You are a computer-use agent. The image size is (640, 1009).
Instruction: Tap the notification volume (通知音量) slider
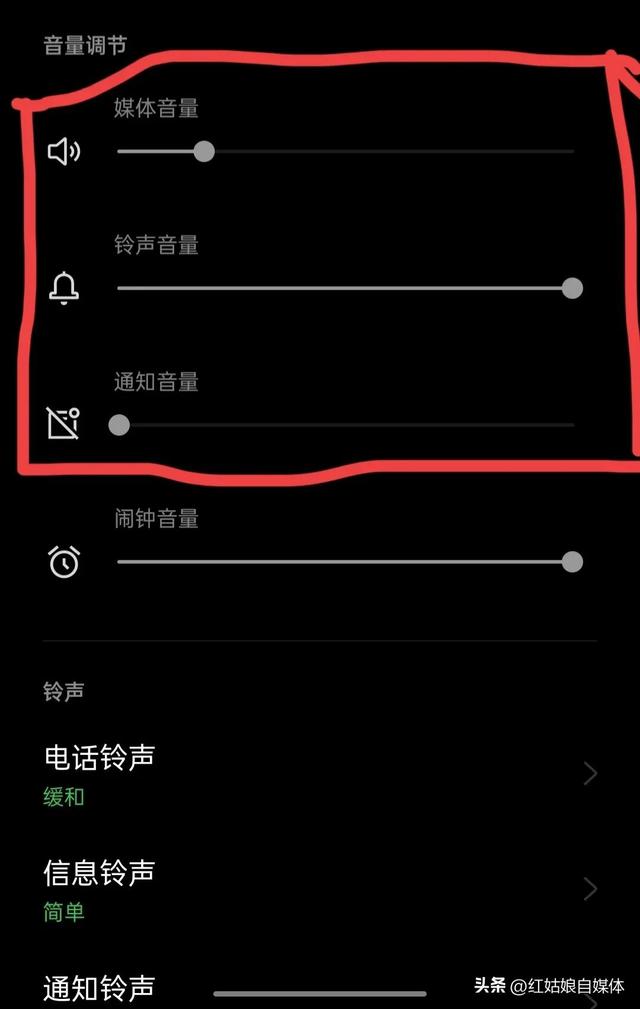pyautogui.click(x=345, y=425)
